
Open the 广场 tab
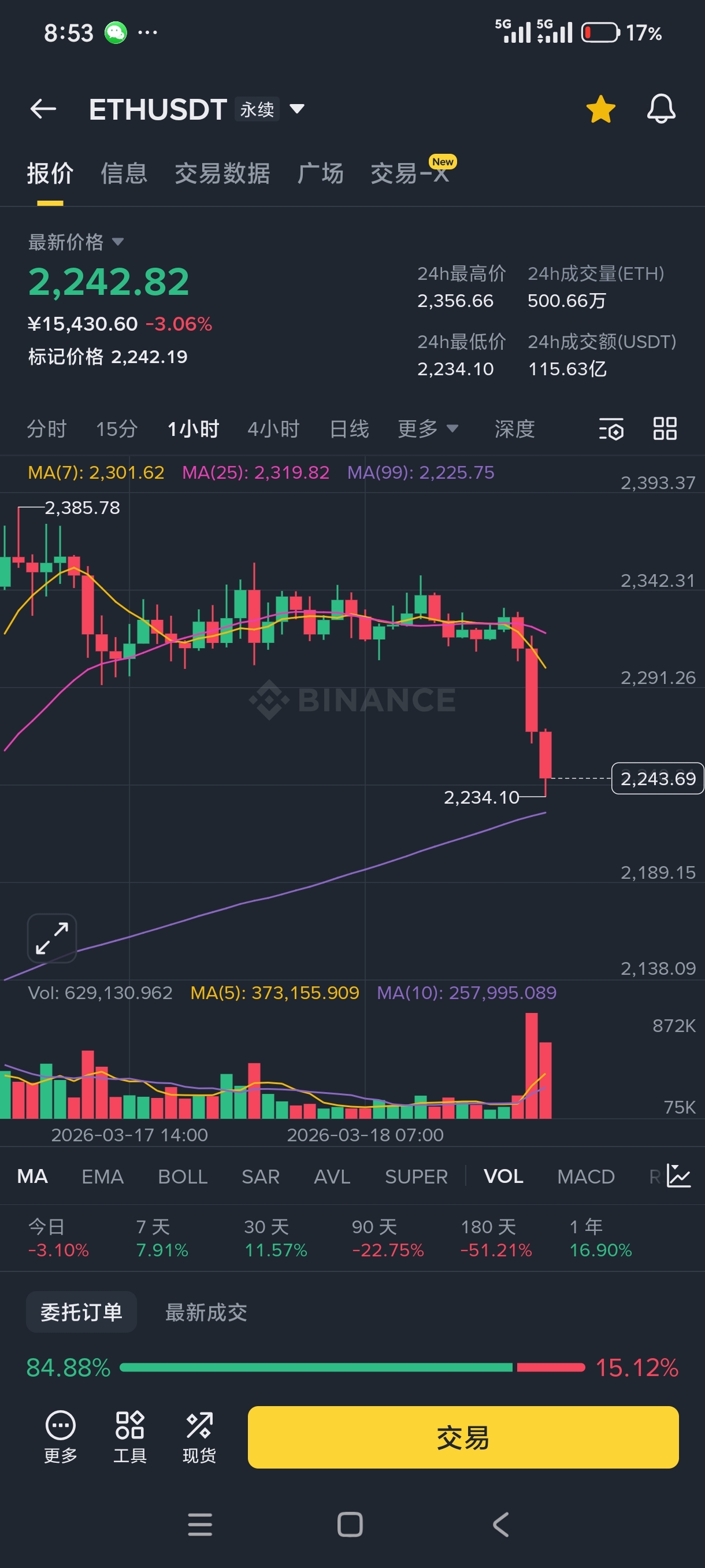(x=321, y=173)
